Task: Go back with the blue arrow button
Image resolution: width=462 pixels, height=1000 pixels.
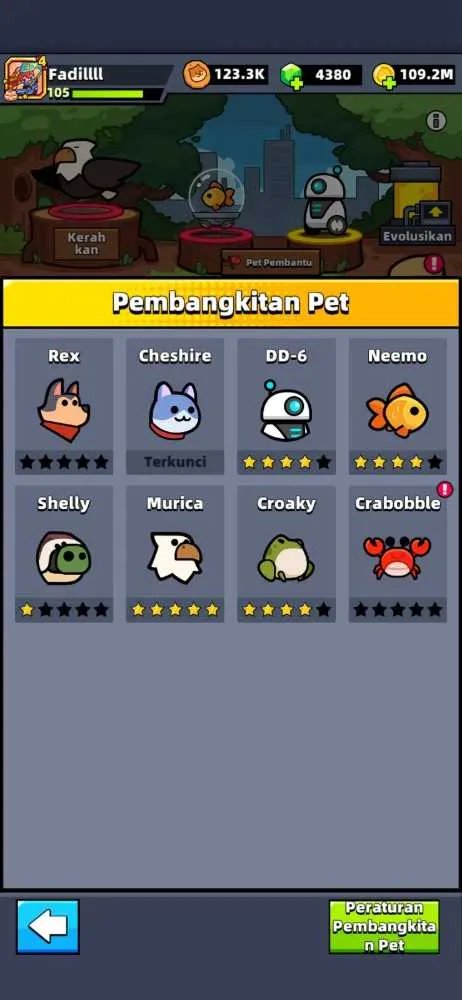Action: (x=48, y=926)
